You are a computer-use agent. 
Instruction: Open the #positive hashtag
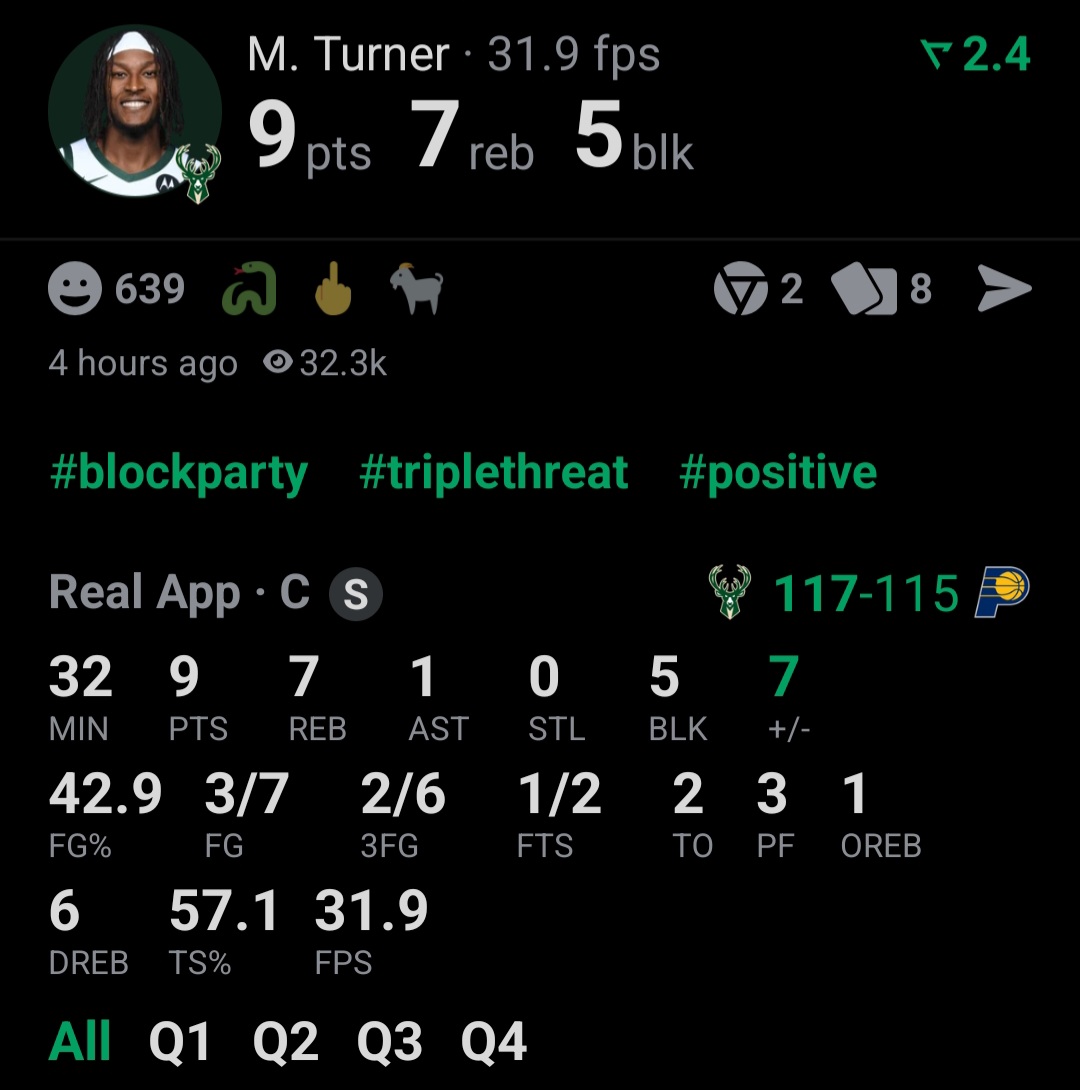point(778,473)
